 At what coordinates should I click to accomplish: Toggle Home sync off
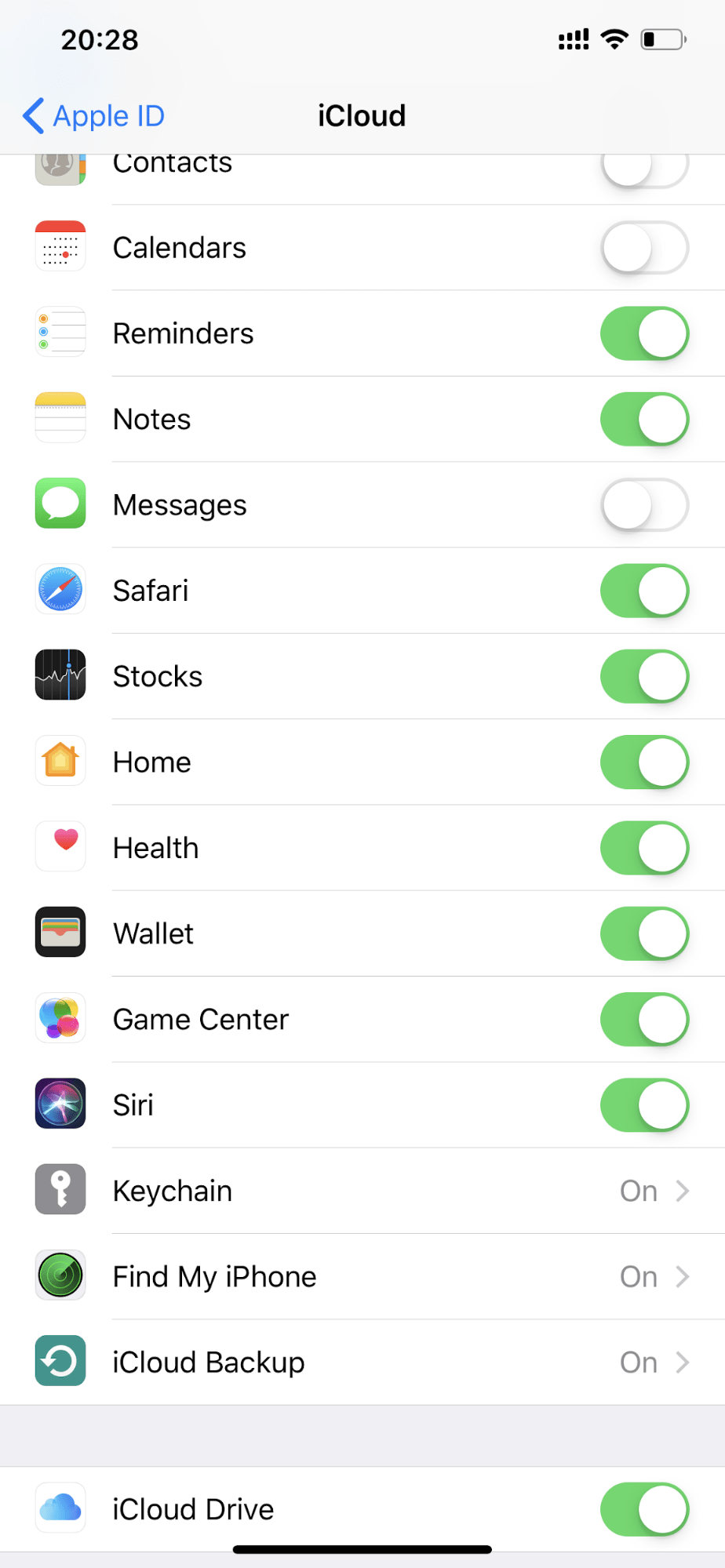click(x=643, y=760)
